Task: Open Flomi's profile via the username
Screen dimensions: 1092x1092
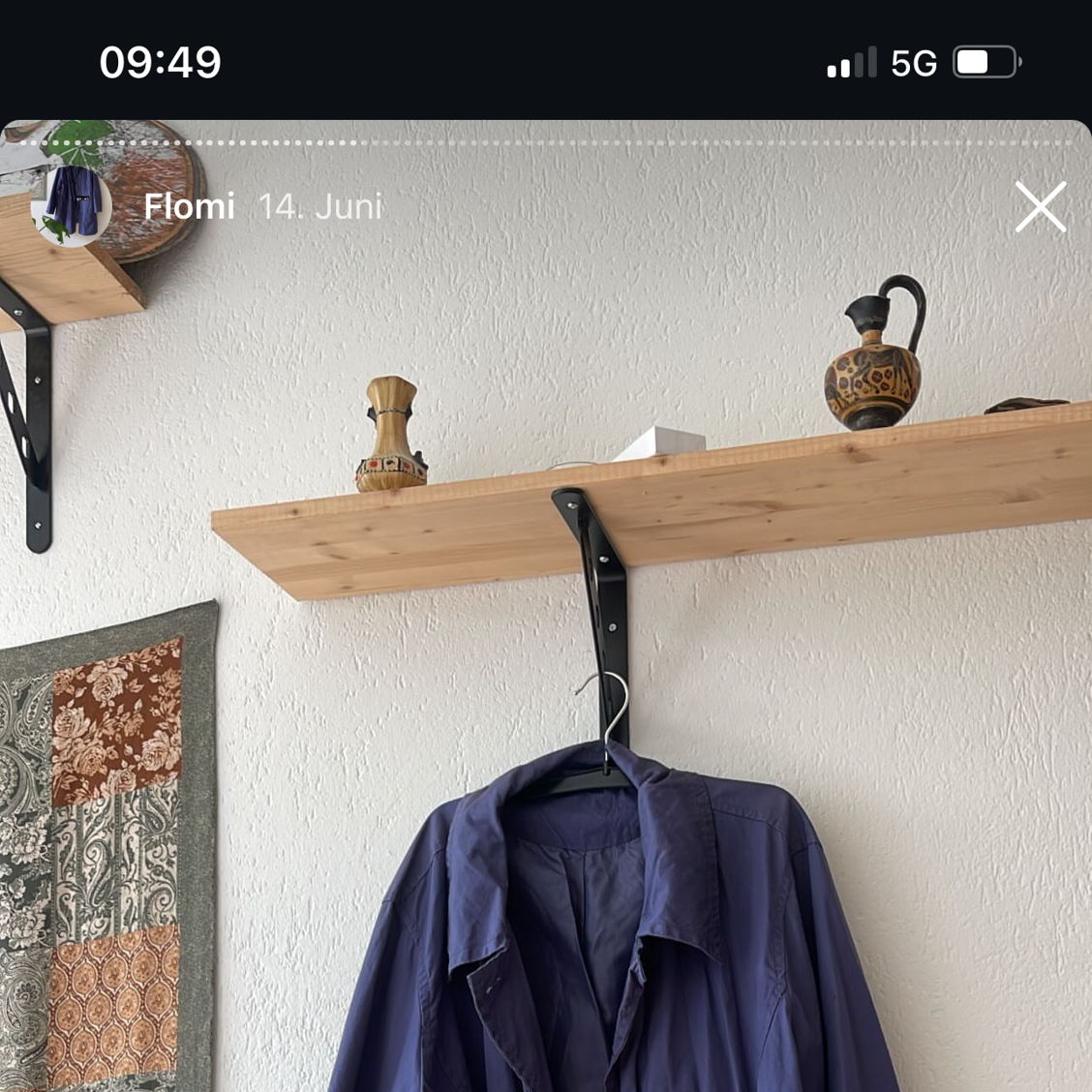Action: pos(189,206)
